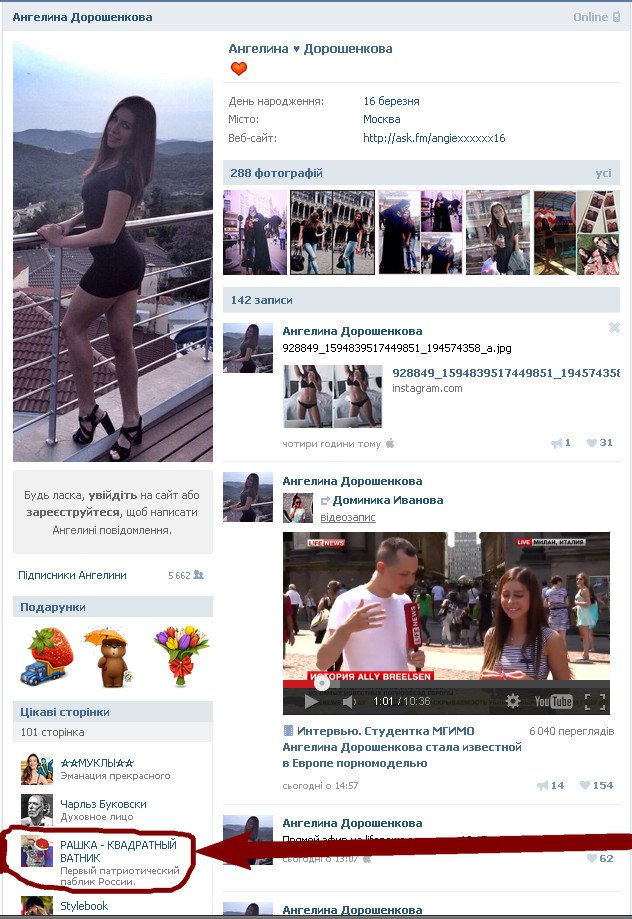Mute the video sound
This screenshot has width=632, height=919.
[x=350, y=702]
